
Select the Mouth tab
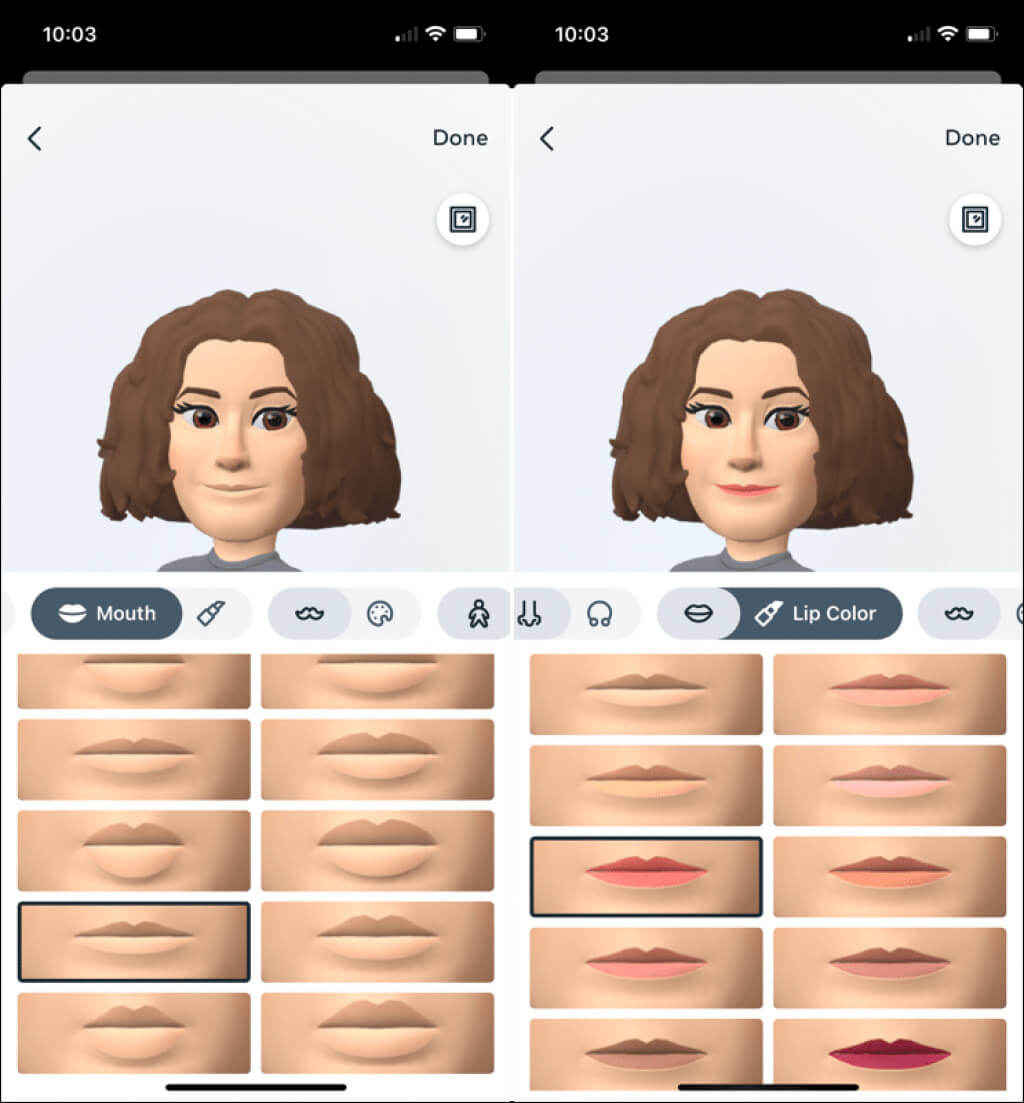[x=107, y=613]
